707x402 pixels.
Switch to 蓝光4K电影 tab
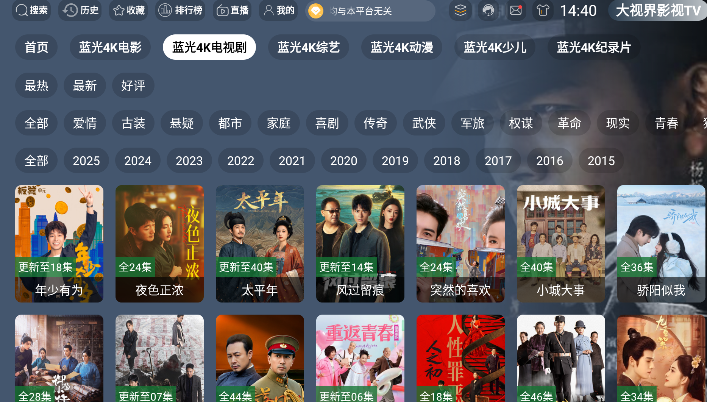coord(110,47)
